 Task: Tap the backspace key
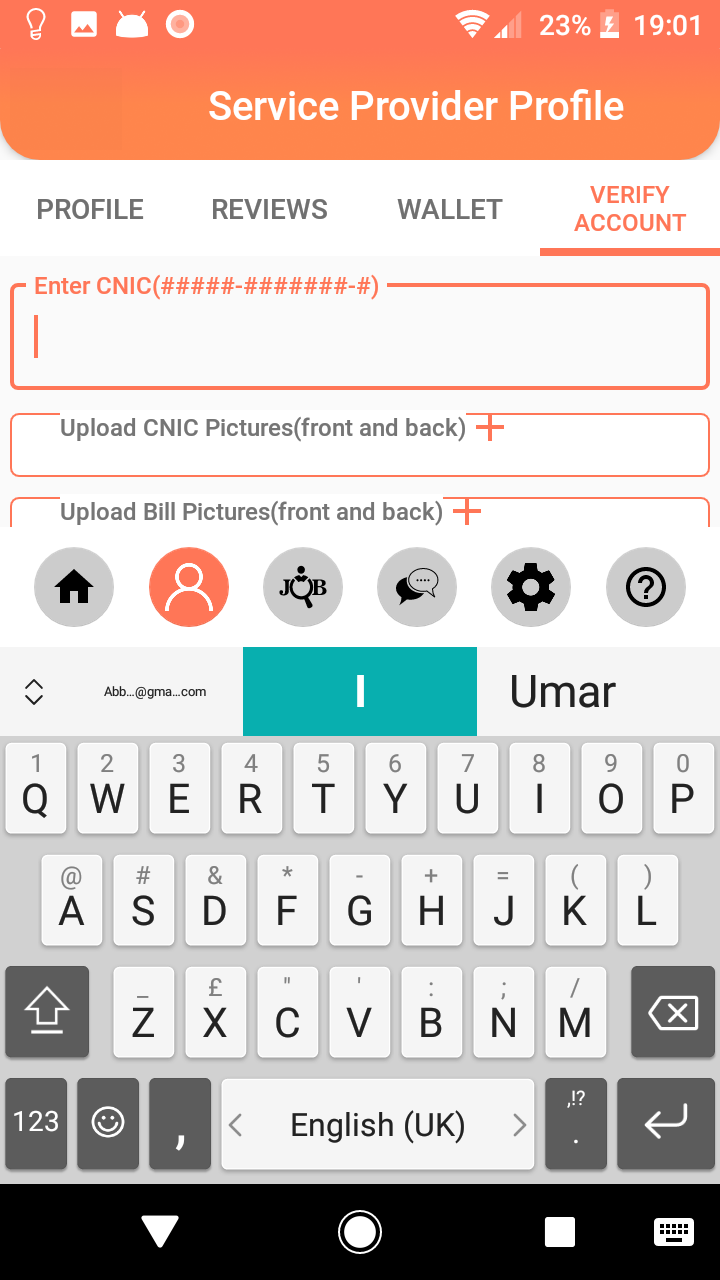pyautogui.click(x=673, y=1013)
